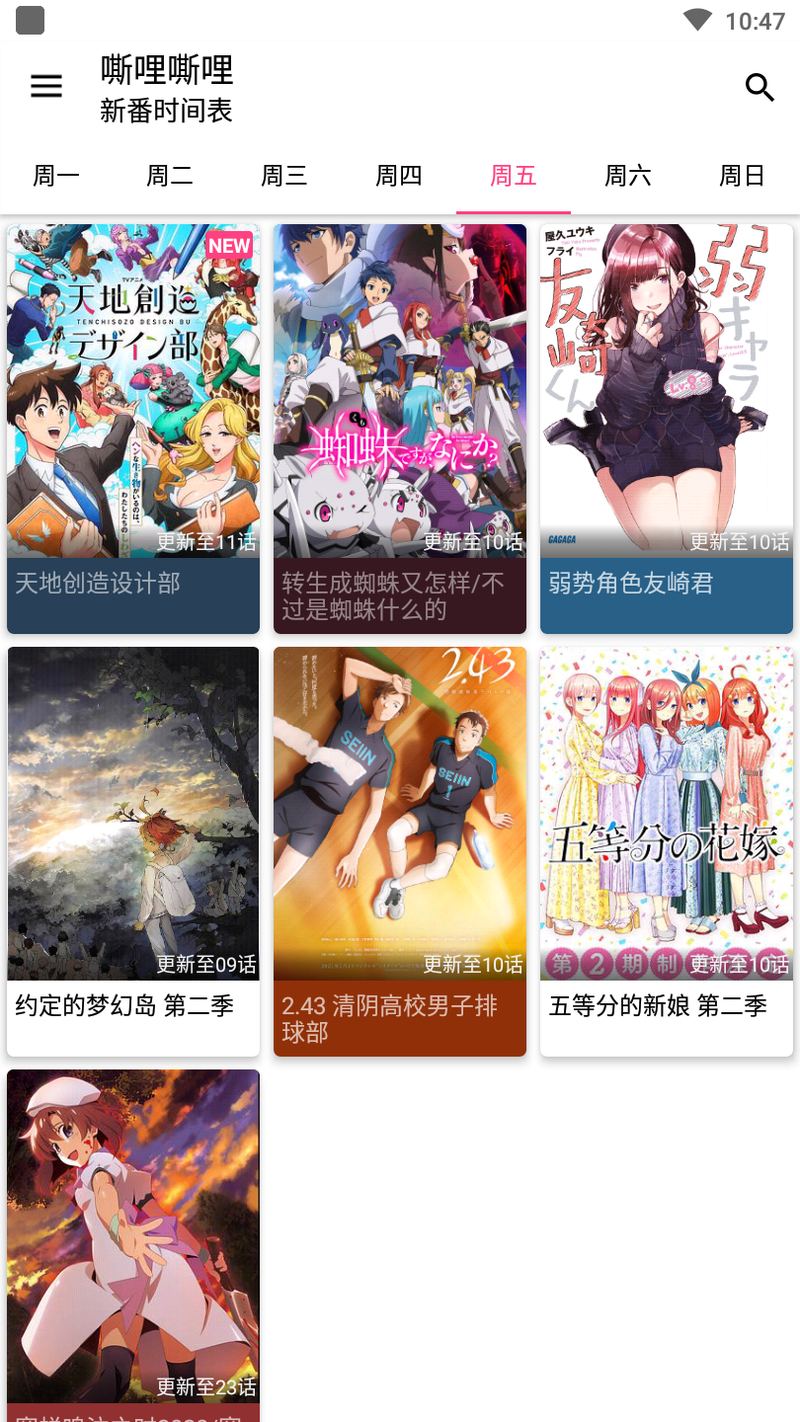Viewport: 800px width, 1422px height.
Task: Select the 周五 tab
Action: point(513,176)
